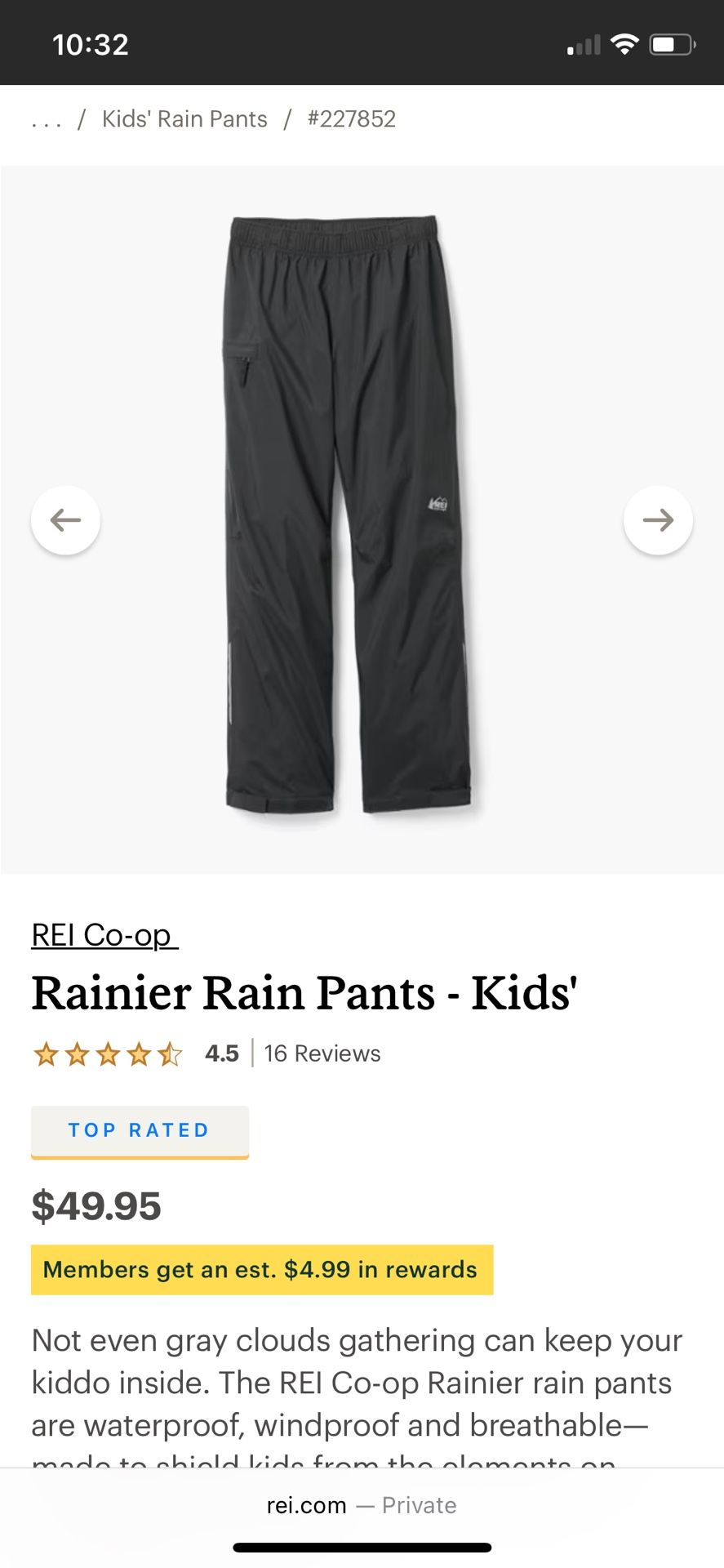This screenshot has height=1568, width=724.
Task: Tap the $49.95 price
Action: [96, 1206]
